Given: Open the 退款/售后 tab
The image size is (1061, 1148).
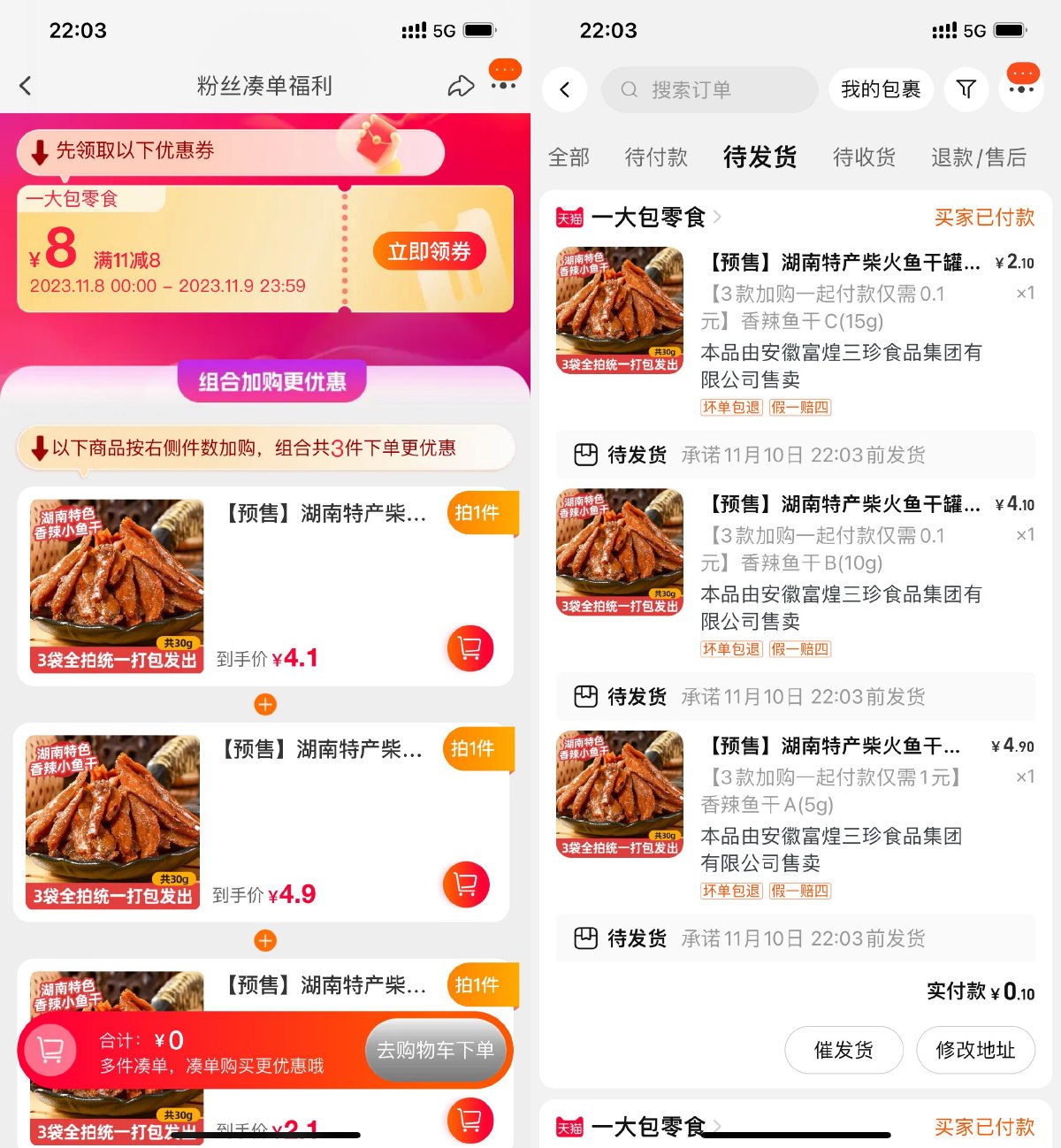Looking at the screenshot, I should pos(978,157).
